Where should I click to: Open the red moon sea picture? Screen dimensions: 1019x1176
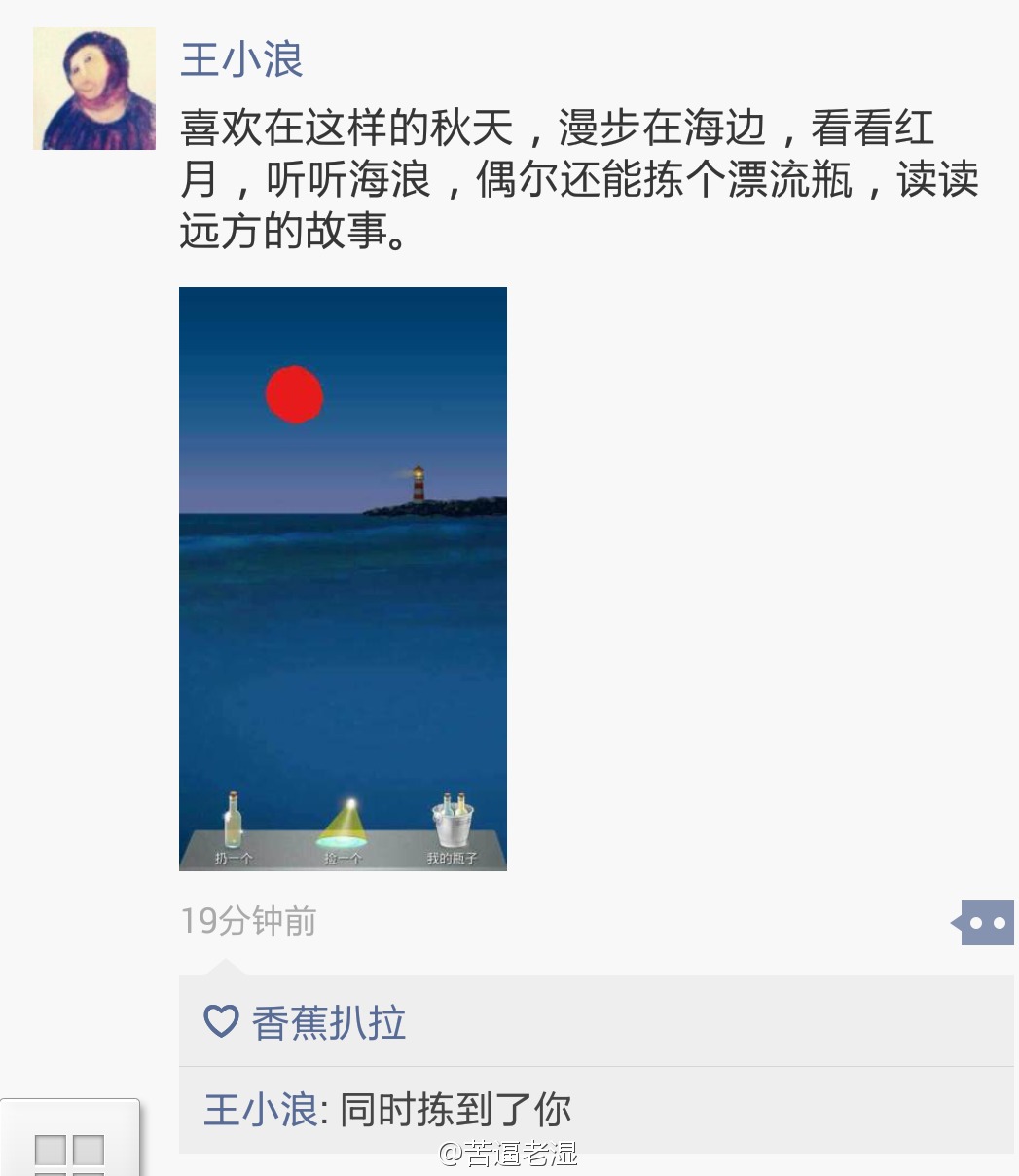(343, 578)
